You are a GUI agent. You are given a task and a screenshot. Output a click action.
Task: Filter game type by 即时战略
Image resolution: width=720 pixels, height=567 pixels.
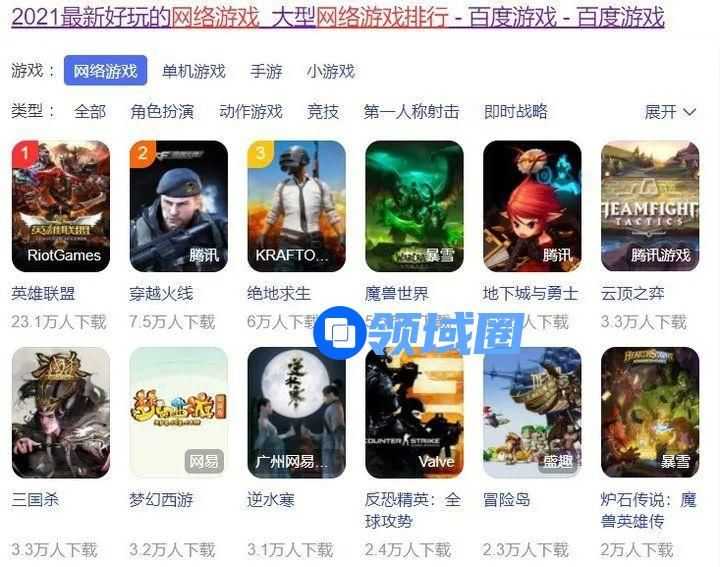point(516,111)
